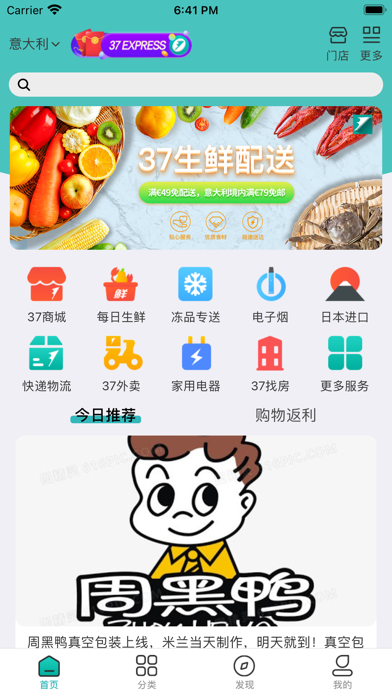Open 37商城
The height and width of the screenshot is (696, 392).
click(47, 295)
